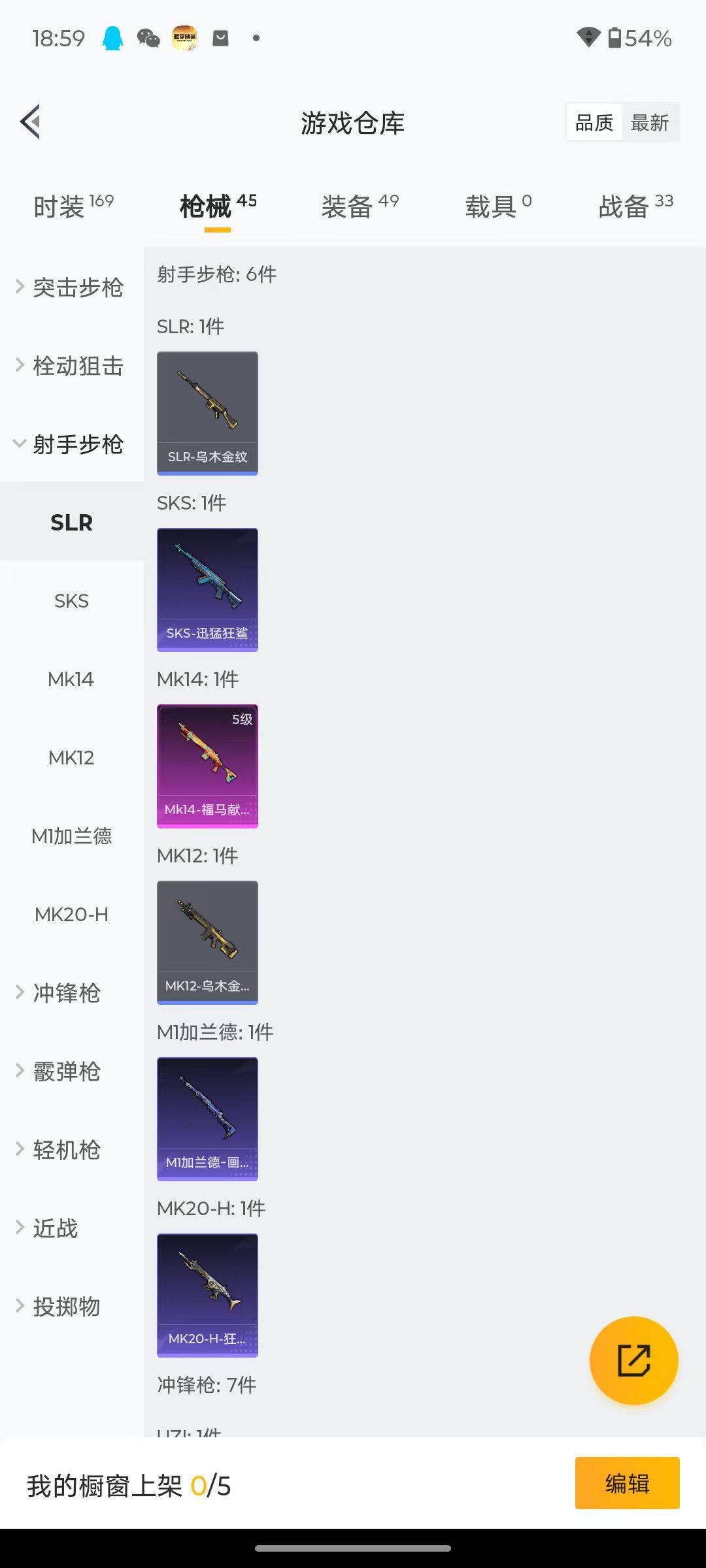The height and width of the screenshot is (1568, 706).
Task: Tap the back arrow icon
Action: tap(29, 122)
